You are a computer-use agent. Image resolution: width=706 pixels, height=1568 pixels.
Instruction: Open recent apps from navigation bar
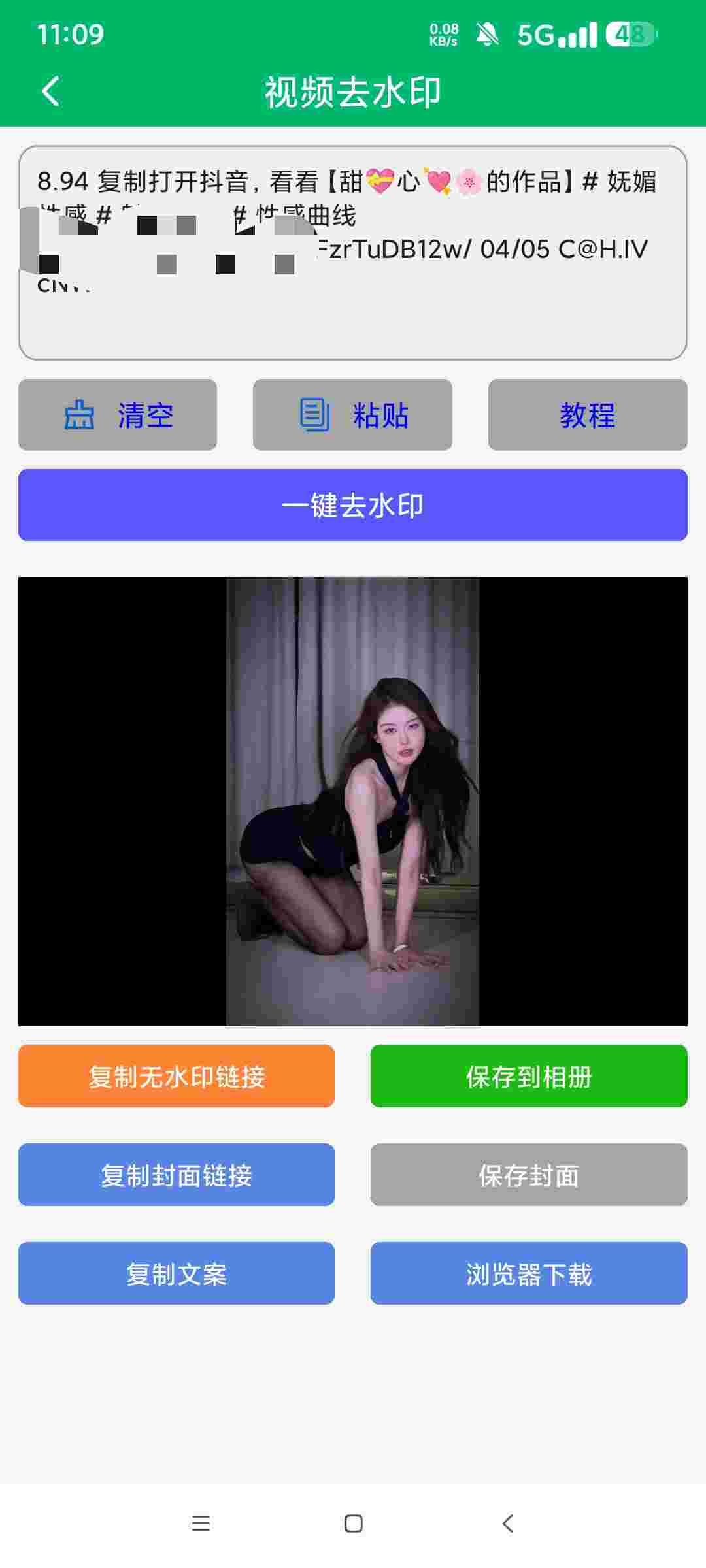coord(201,1524)
